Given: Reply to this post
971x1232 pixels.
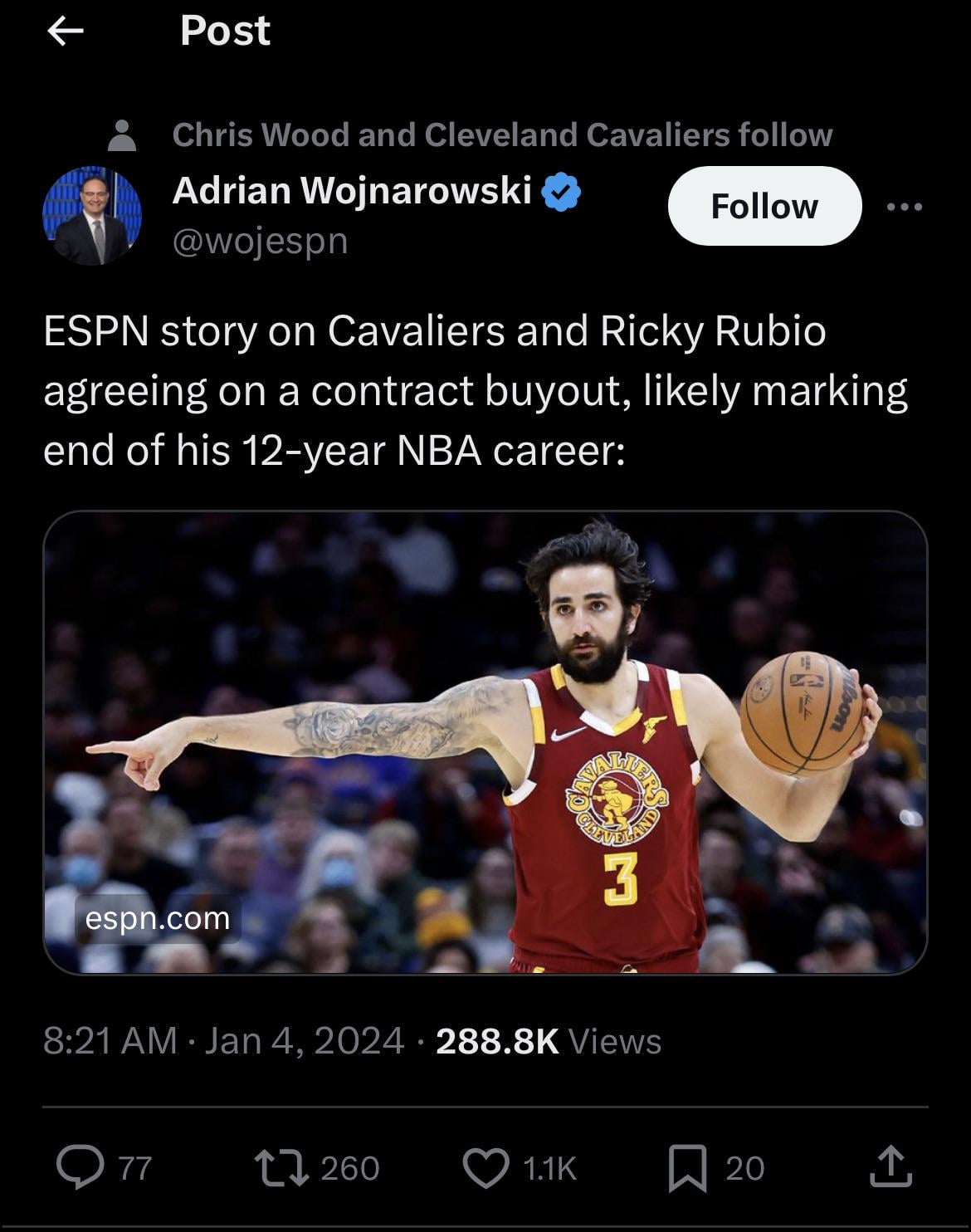Looking at the screenshot, I should [x=81, y=1167].
